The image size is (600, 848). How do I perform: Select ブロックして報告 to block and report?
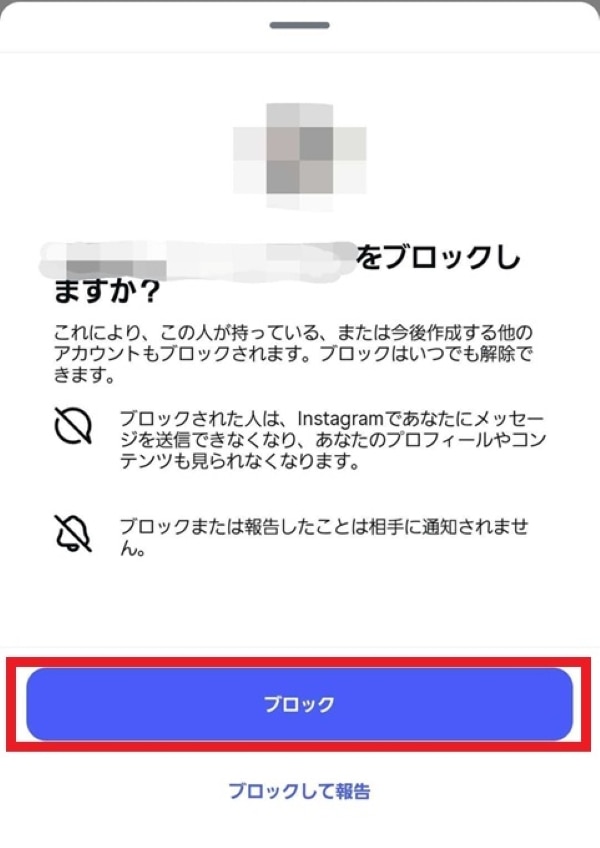299,791
